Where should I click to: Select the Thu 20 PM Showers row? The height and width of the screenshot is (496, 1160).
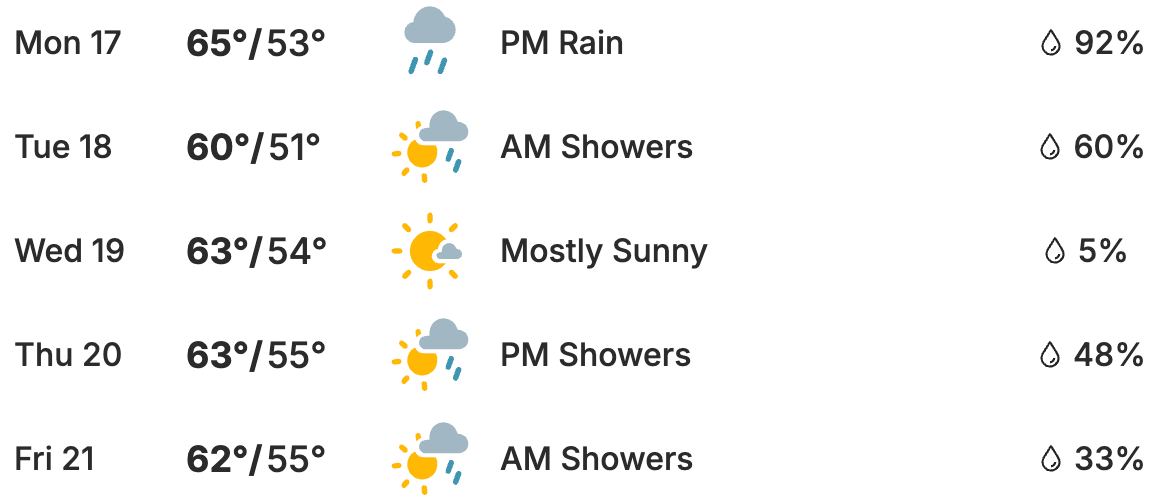pyautogui.click(x=595, y=355)
